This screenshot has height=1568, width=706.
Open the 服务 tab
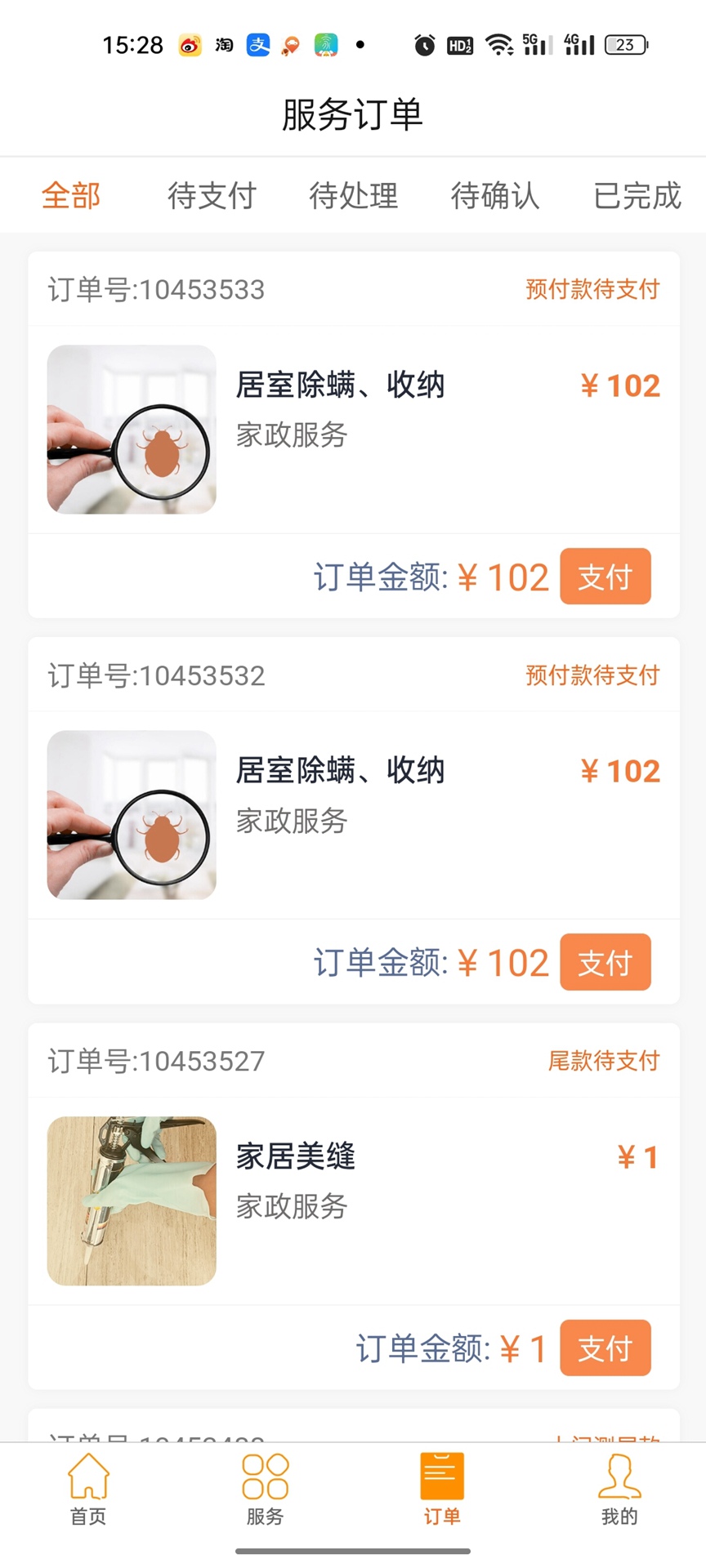point(265,1490)
